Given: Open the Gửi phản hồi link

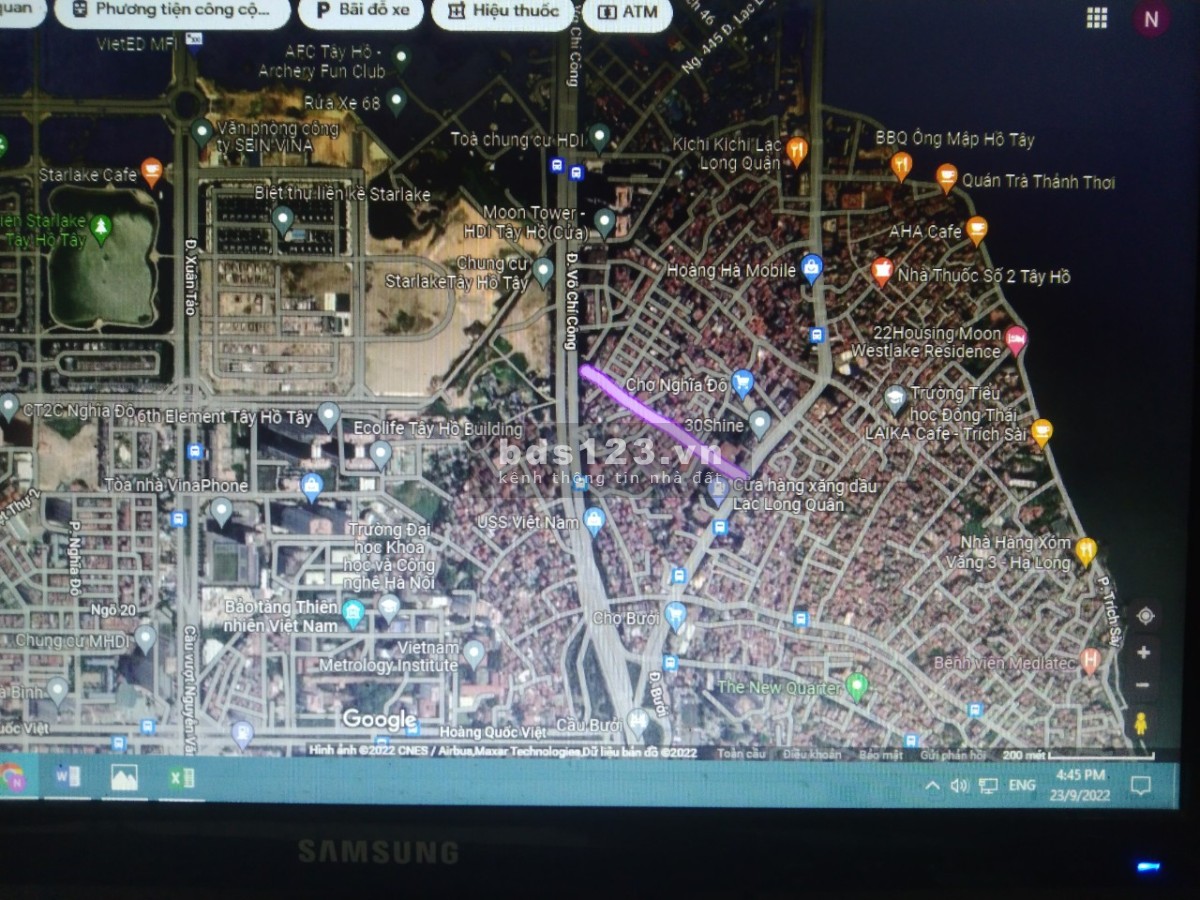Looking at the screenshot, I should (x=952, y=754).
